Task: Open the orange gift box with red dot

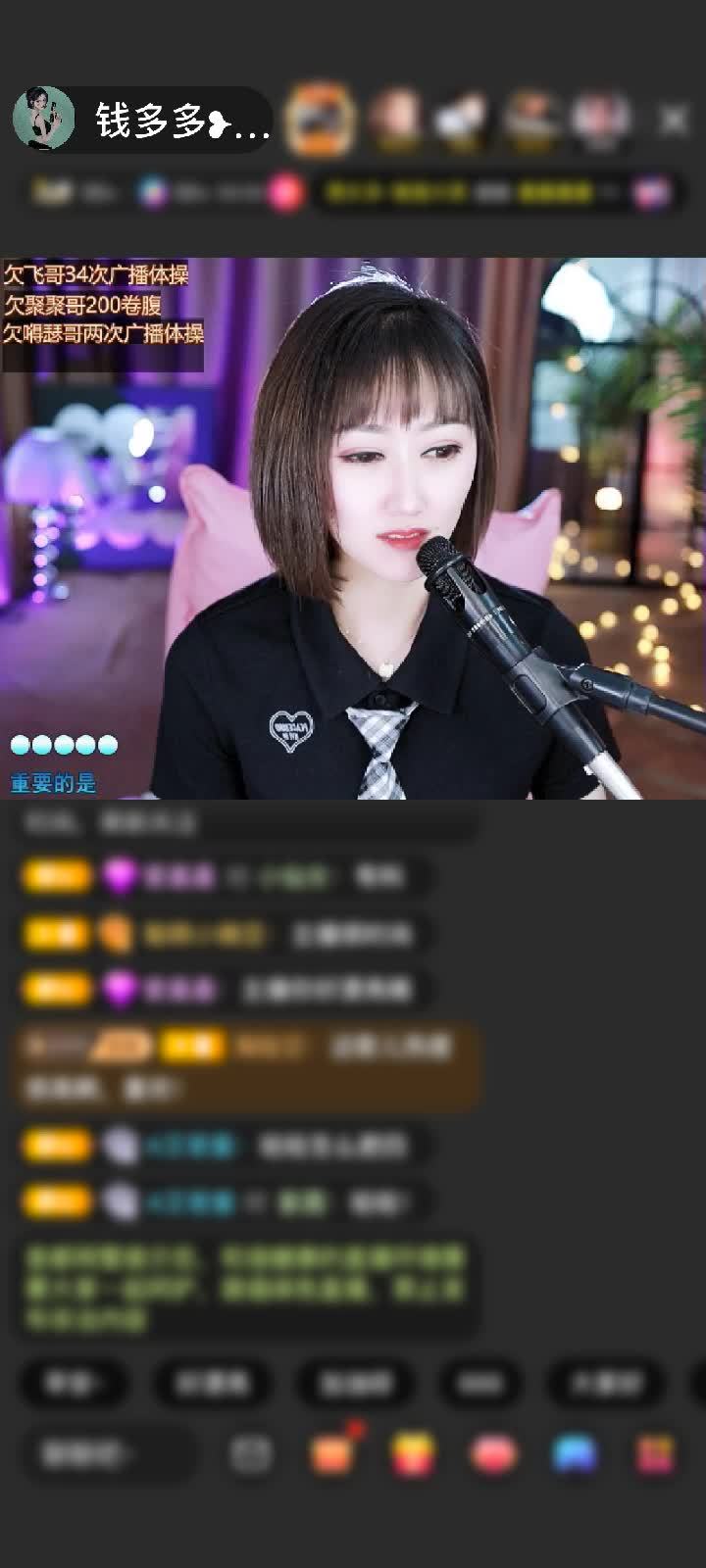Action: coord(331,1454)
